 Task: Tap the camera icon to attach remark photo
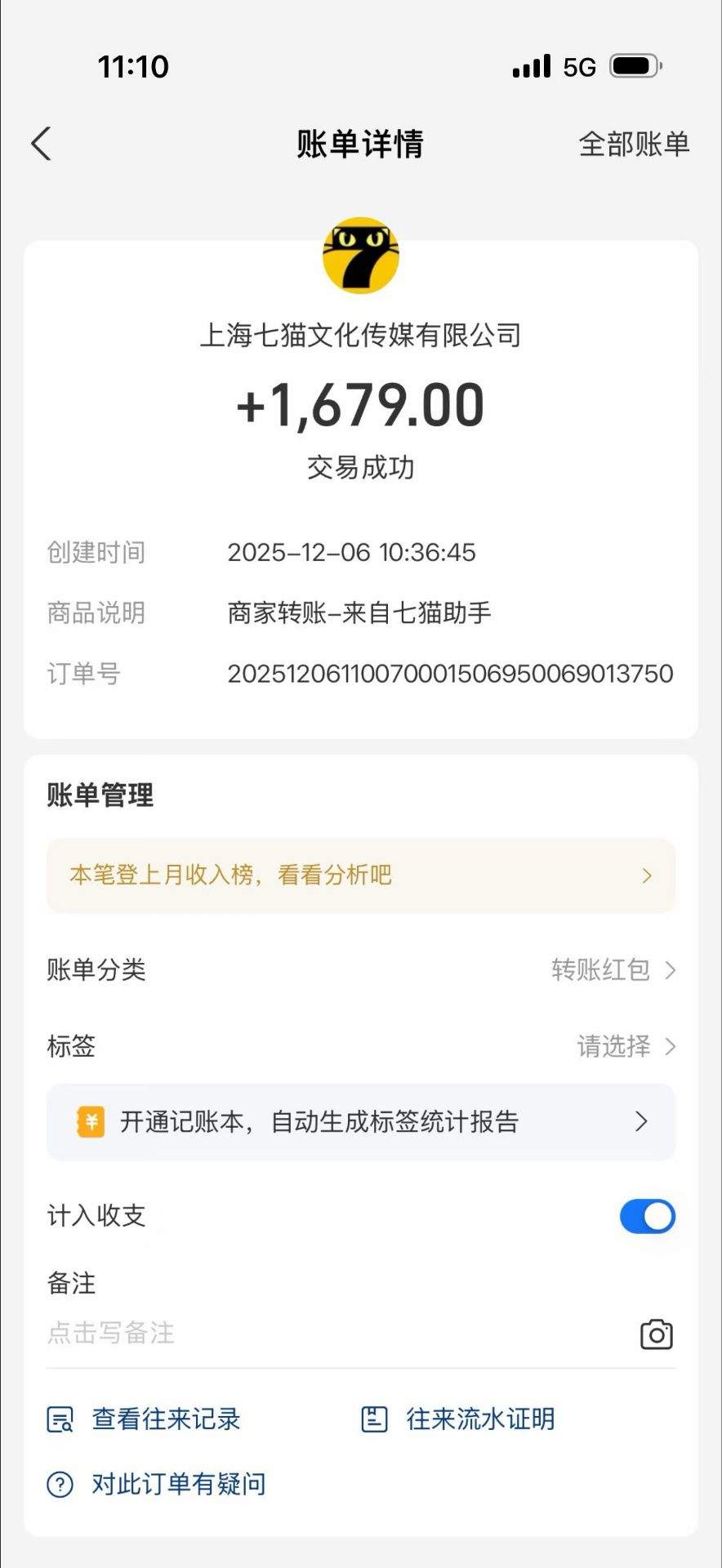click(657, 1334)
